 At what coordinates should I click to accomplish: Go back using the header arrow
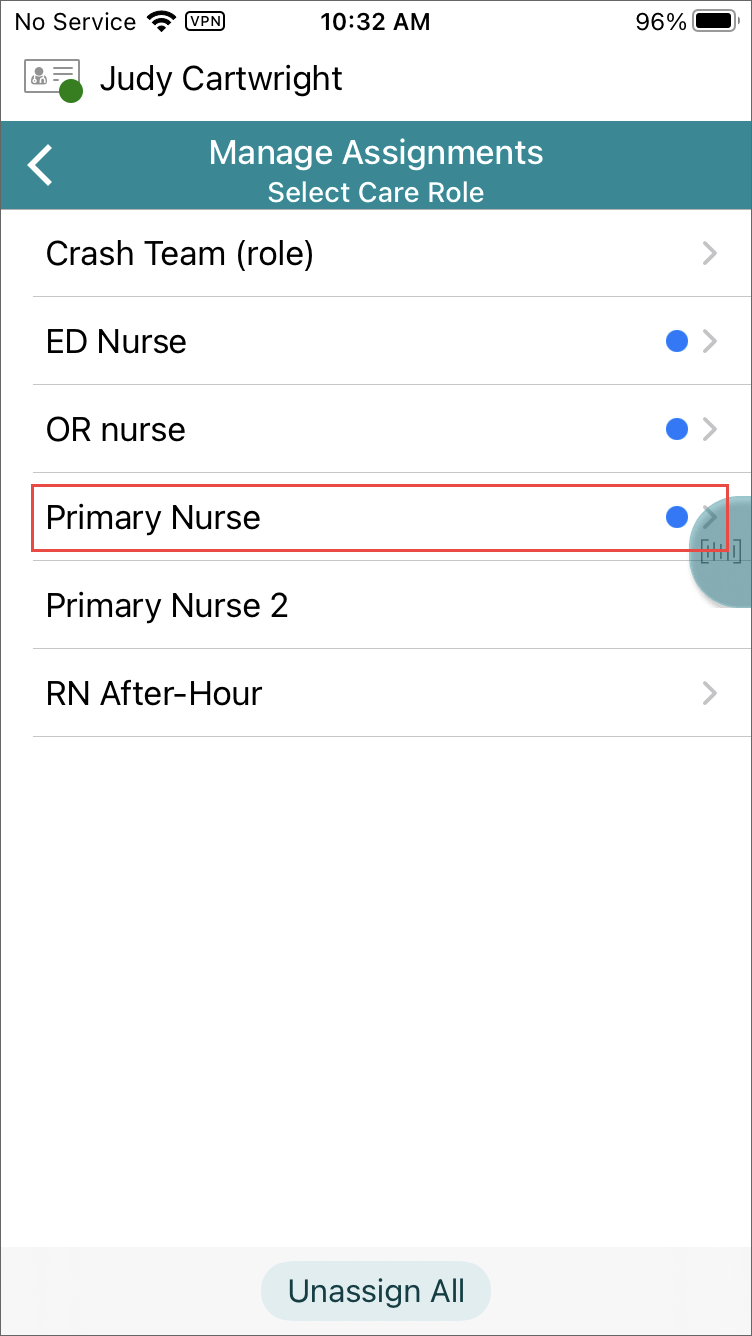tap(40, 166)
